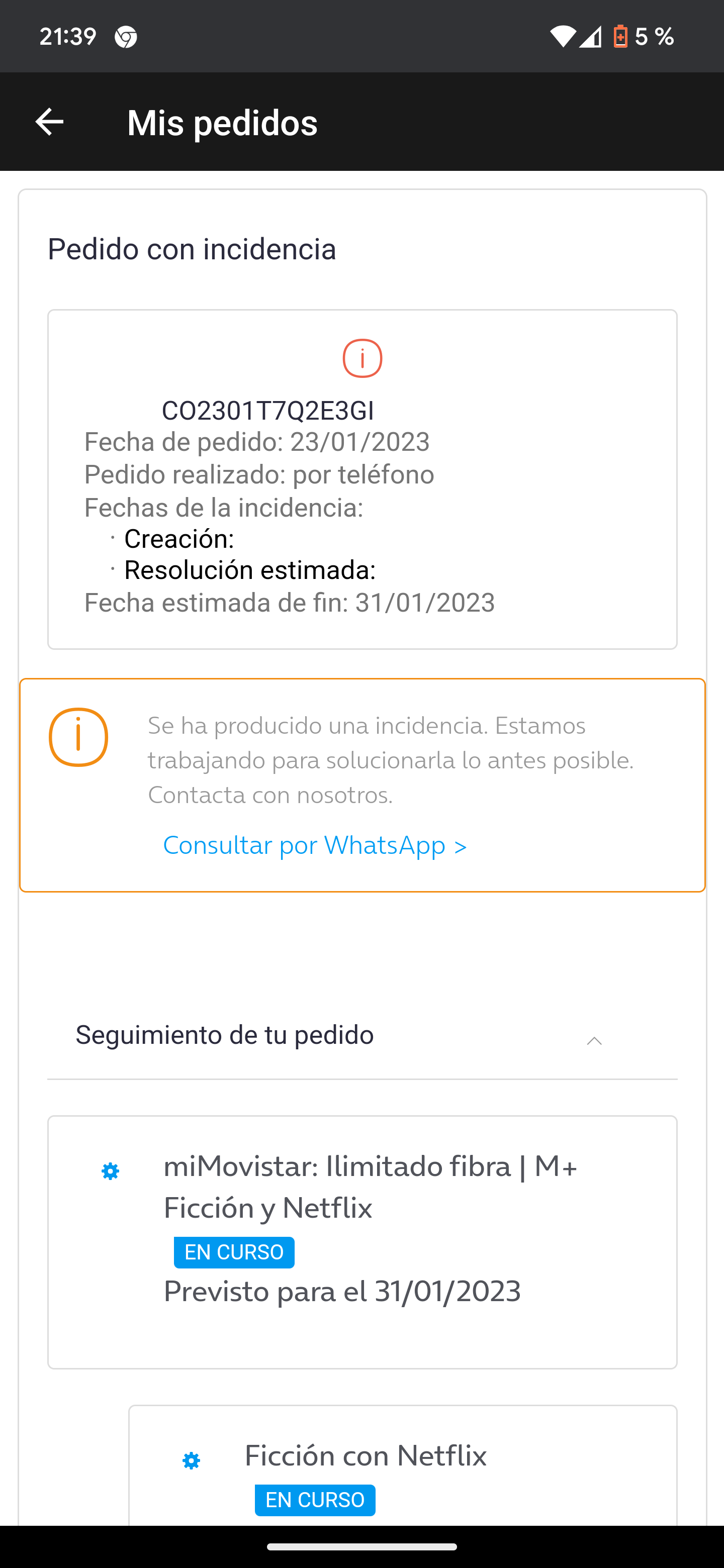
Task: Tap the clock showing 21:39
Action: click(67, 37)
